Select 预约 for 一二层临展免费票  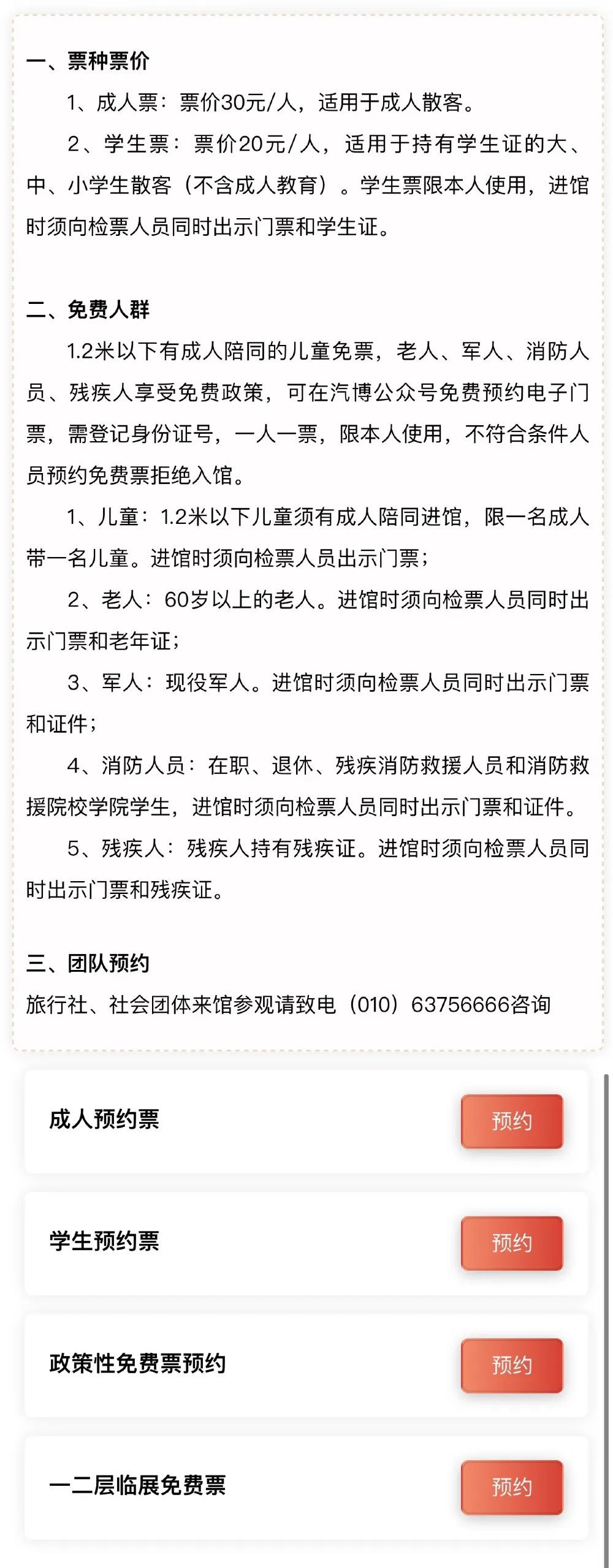tap(511, 1487)
